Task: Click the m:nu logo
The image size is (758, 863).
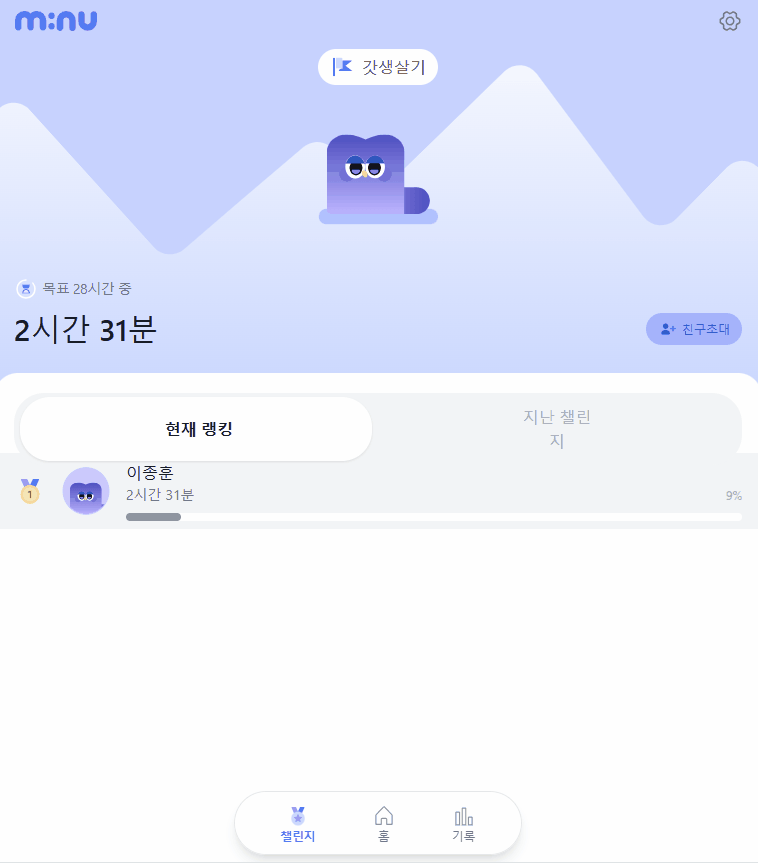Action: point(55,20)
